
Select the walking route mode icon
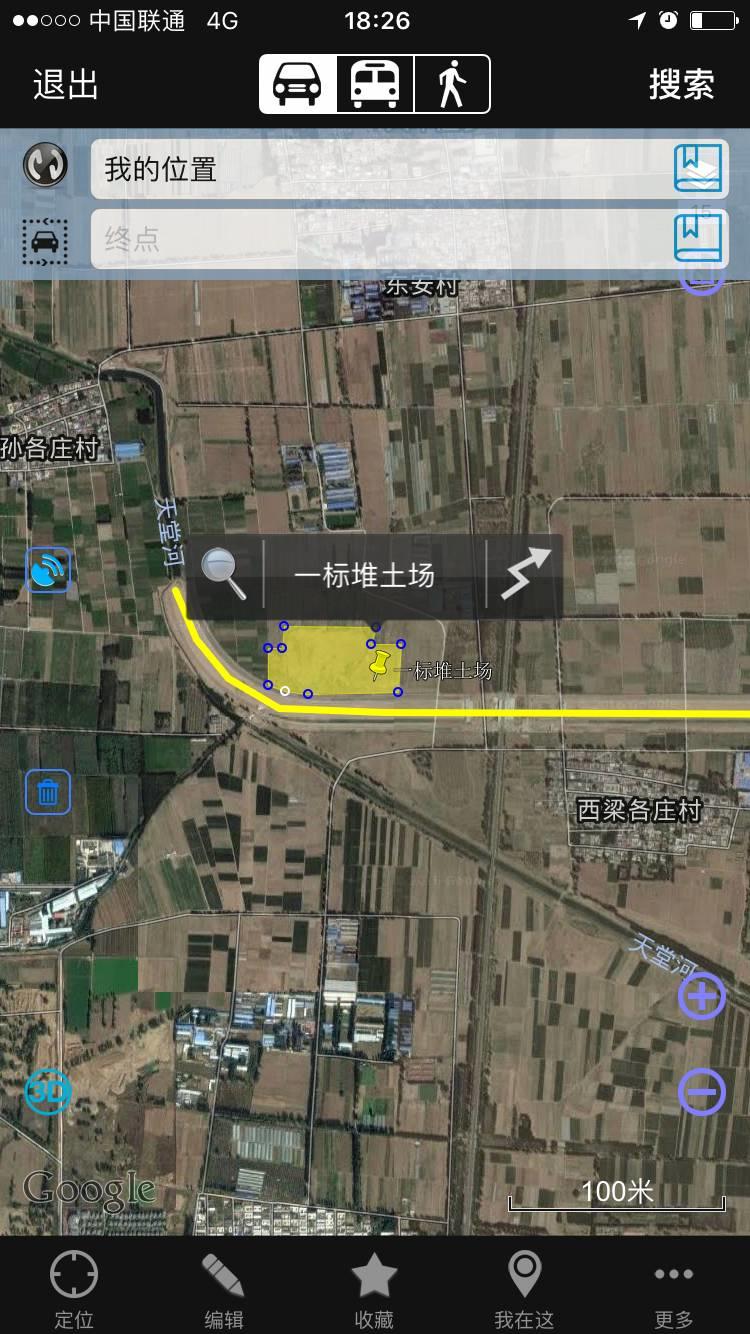click(x=453, y=84)
